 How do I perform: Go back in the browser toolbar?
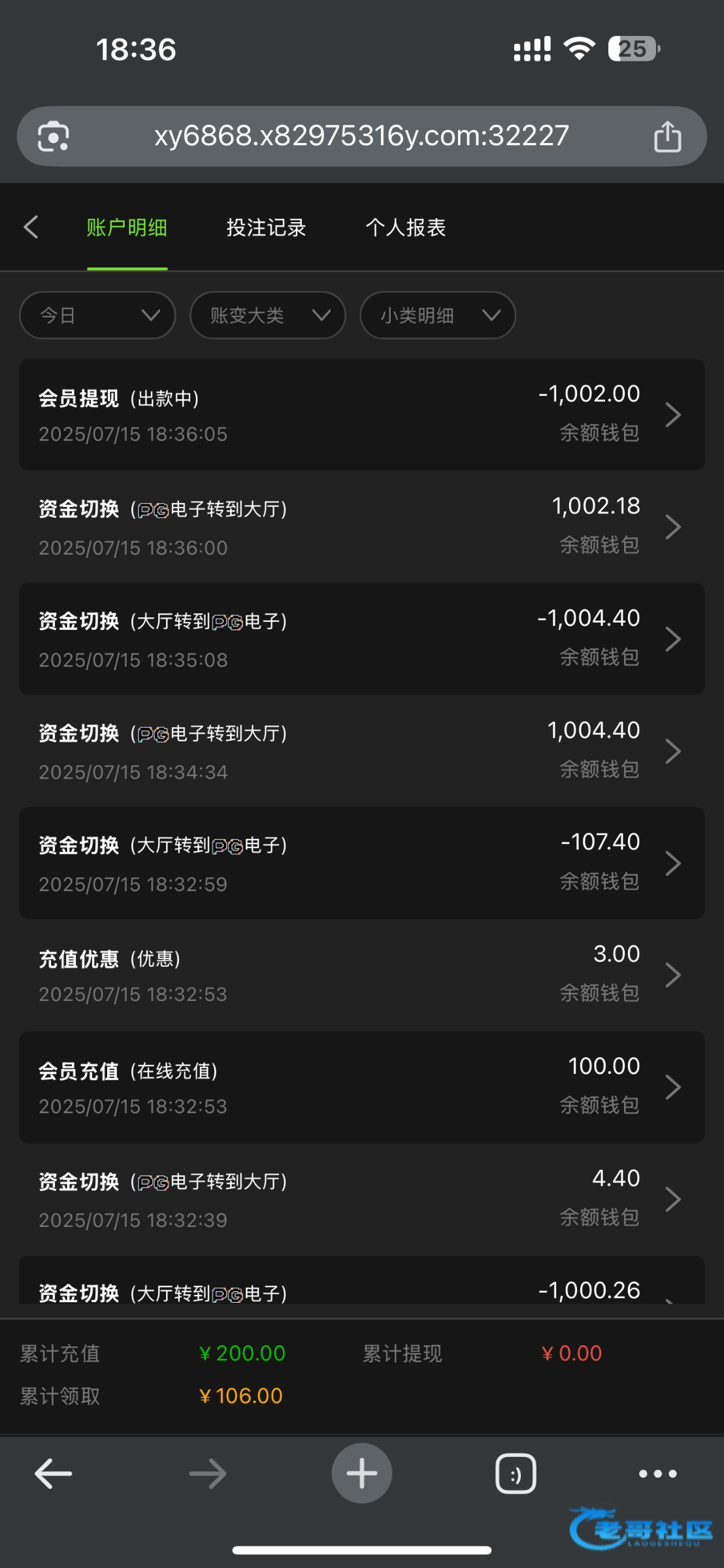pyautogui.click(x=53, y=1473)
